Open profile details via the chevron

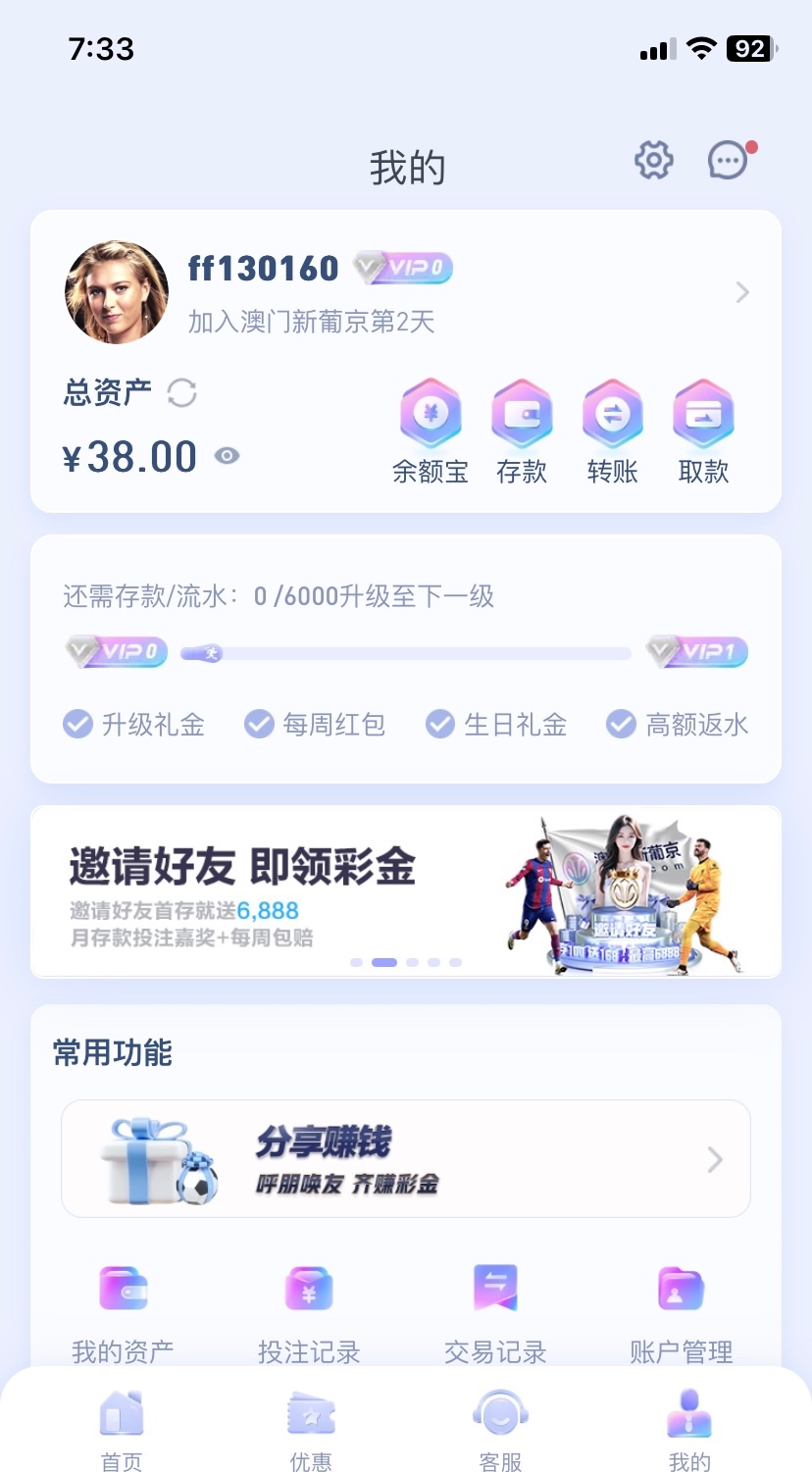point(742,292)
